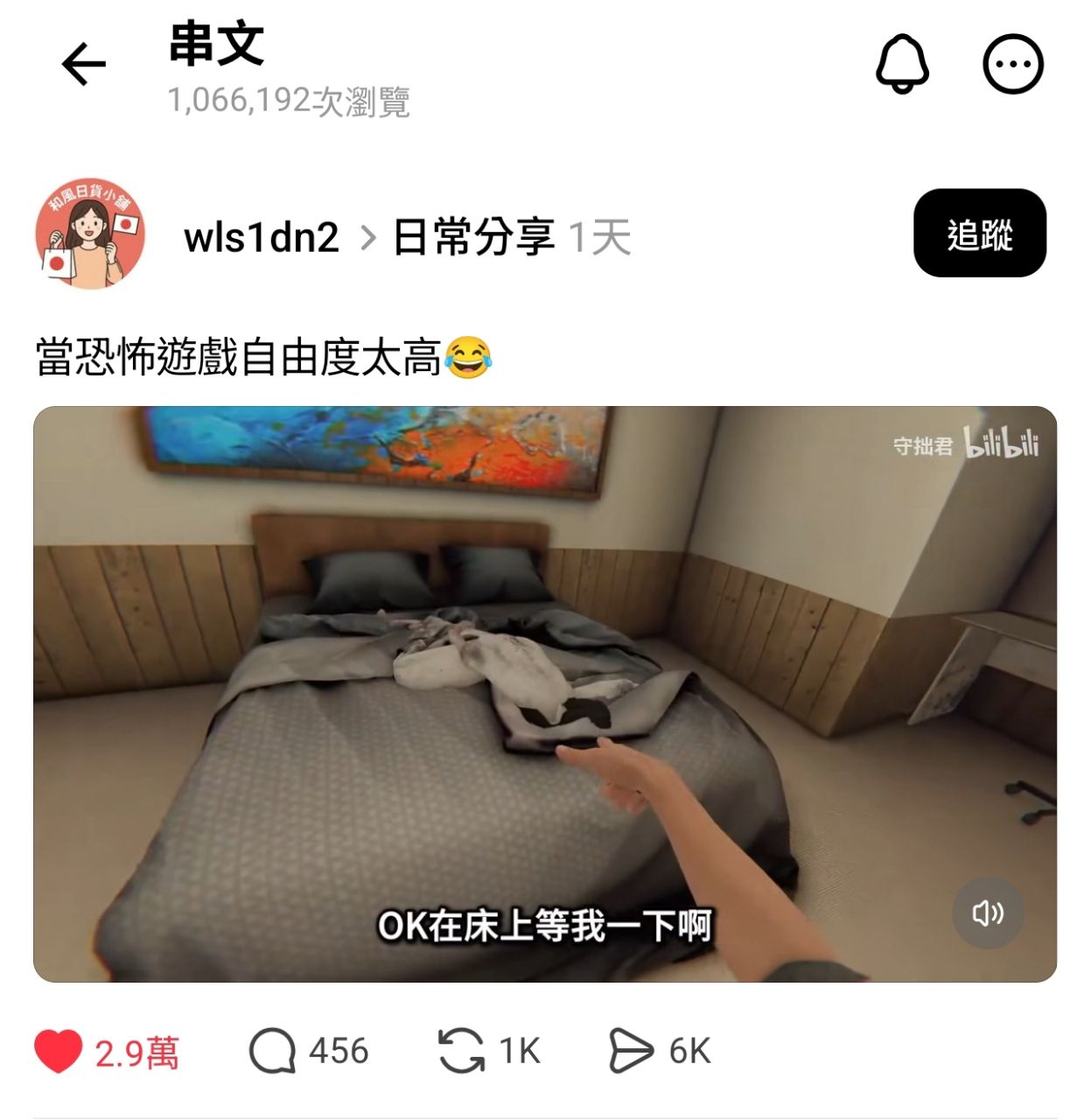This screenshot has height=1120, width=1091.
Task: Toggle the video sound
Action: [x=988, y=913]
